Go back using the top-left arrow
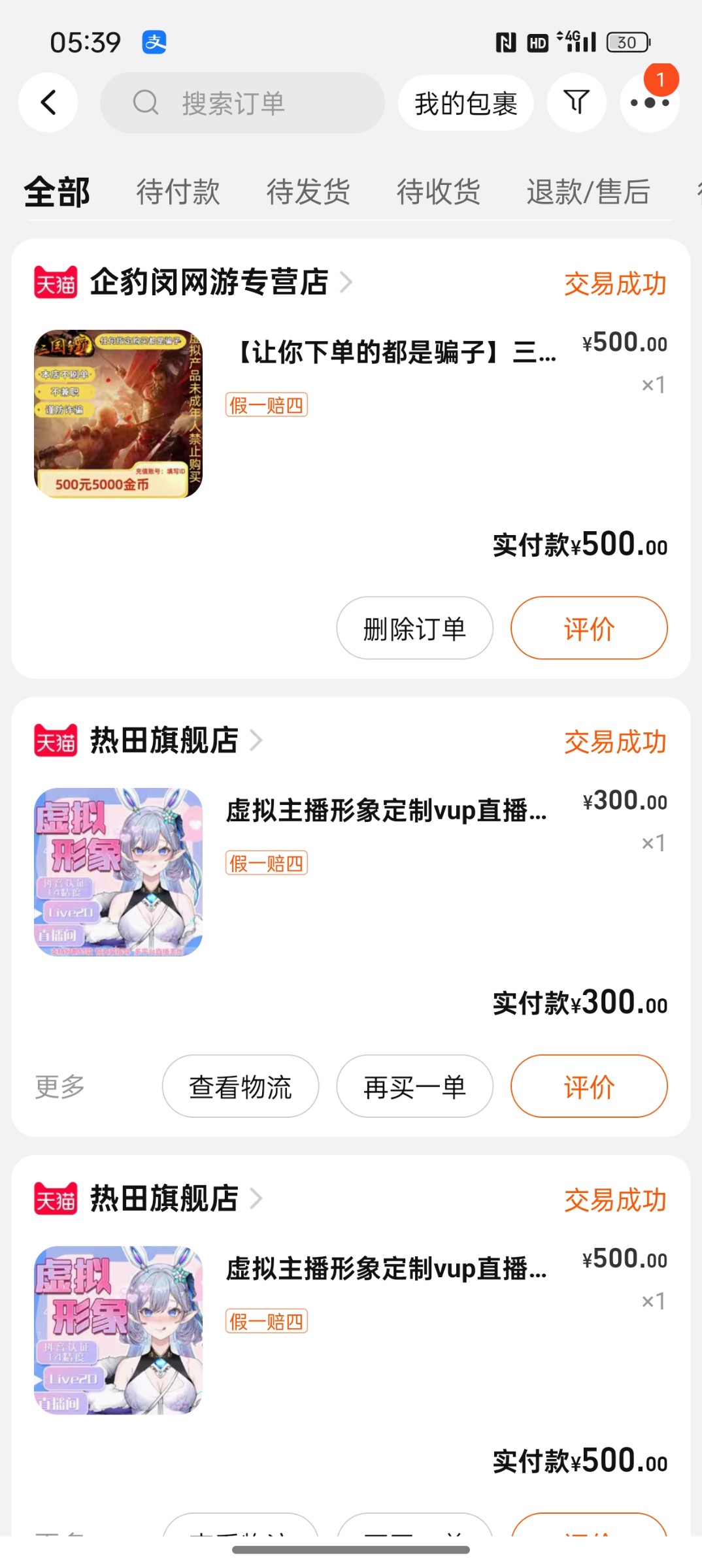The height and width of the screenshot is (1568, 702). [48, 103]
